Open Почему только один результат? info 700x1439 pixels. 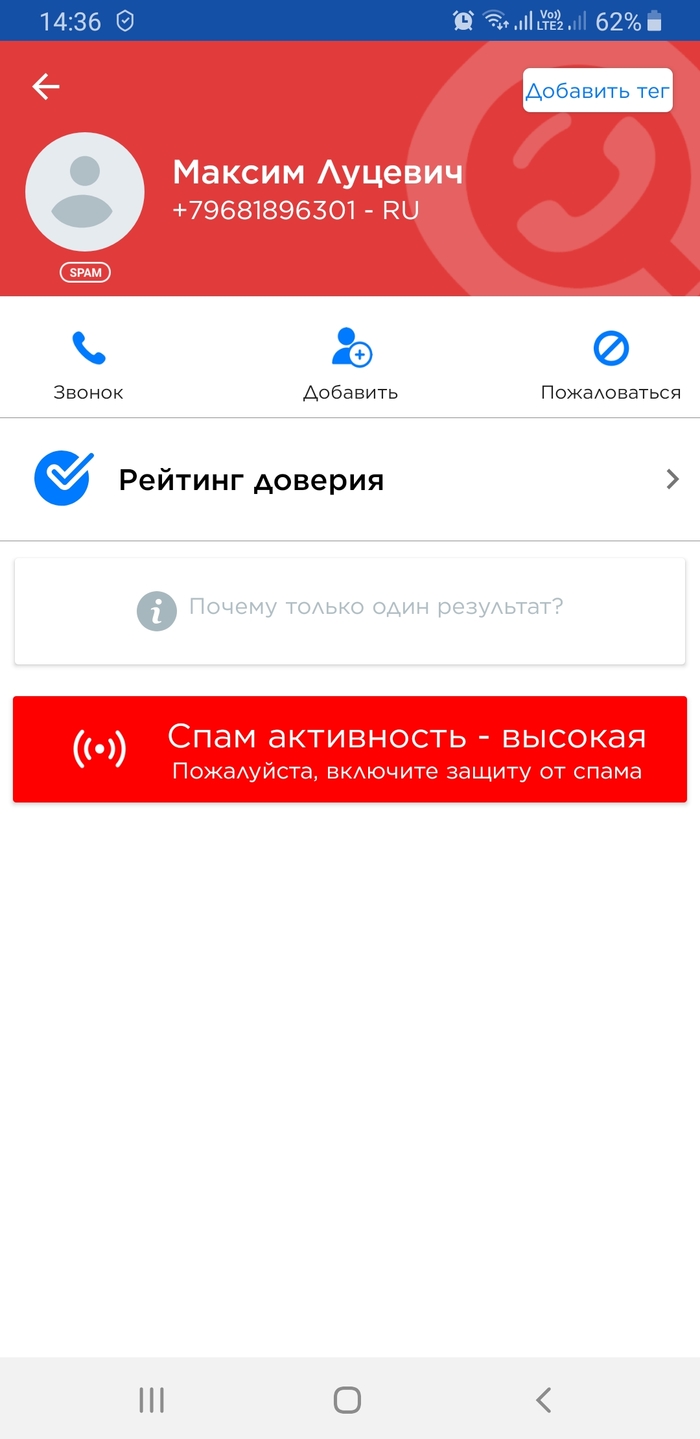tap(350, 608)
